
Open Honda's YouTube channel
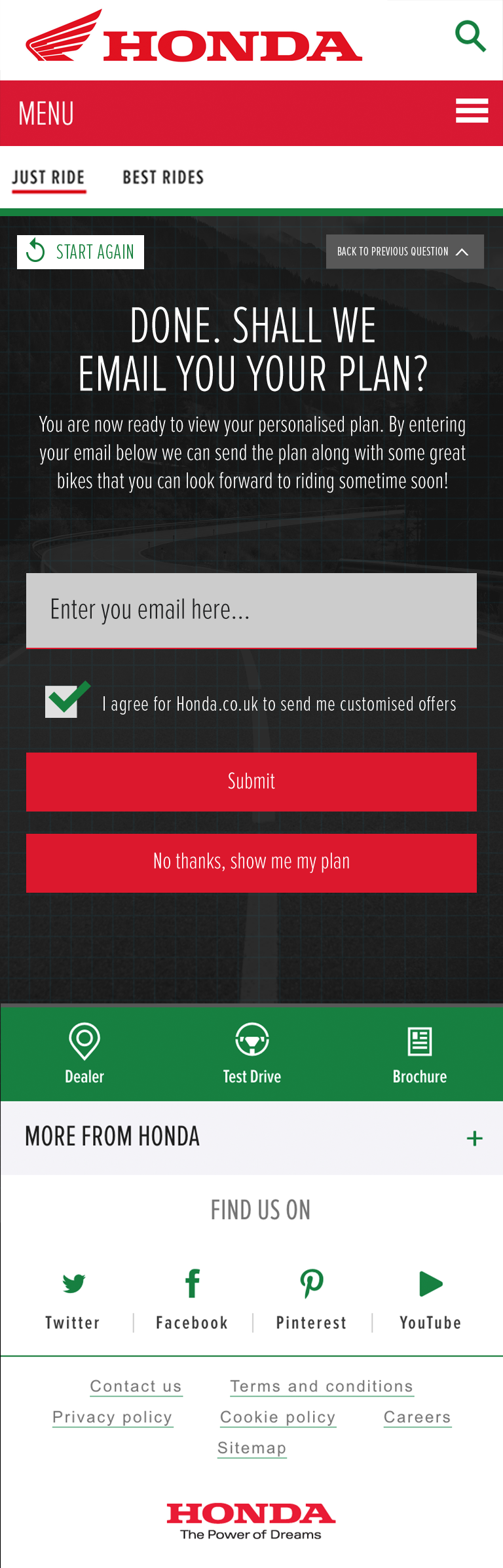430,1300
